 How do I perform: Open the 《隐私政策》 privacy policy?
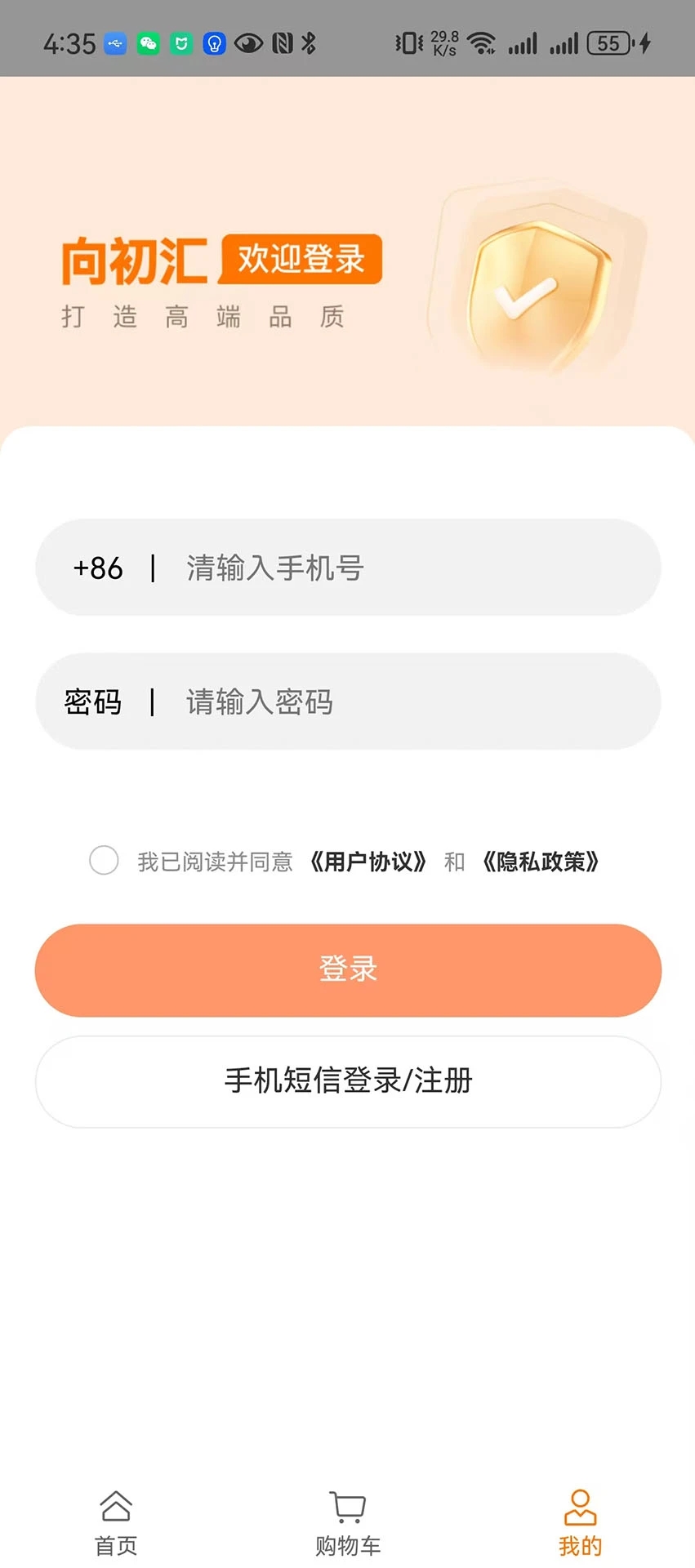(x=541, y=861)
